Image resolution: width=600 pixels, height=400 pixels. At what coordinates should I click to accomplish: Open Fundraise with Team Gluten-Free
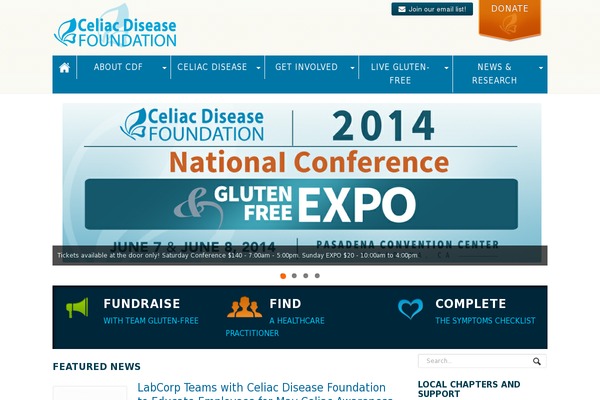tap(141, 311)
